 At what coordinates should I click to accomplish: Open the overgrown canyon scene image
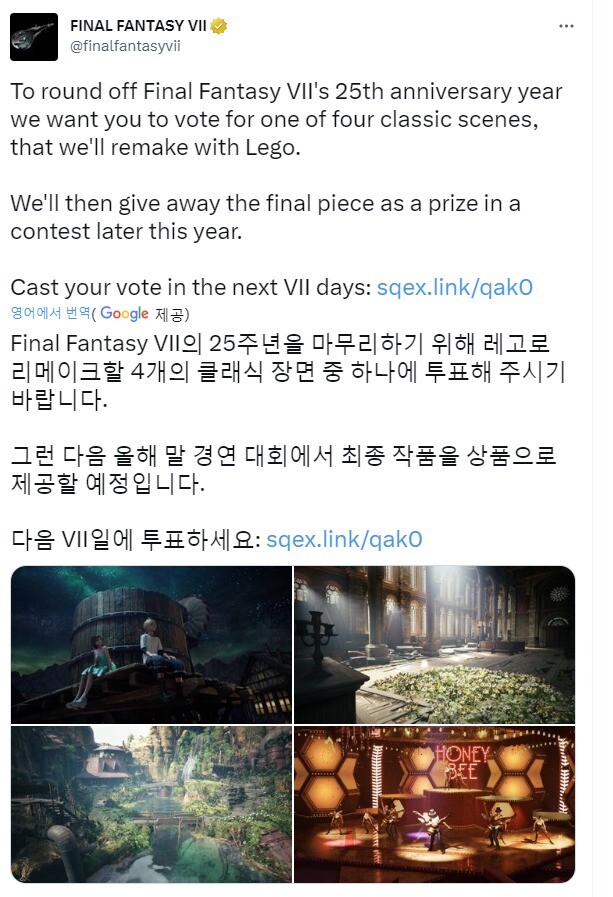(151, 804)
